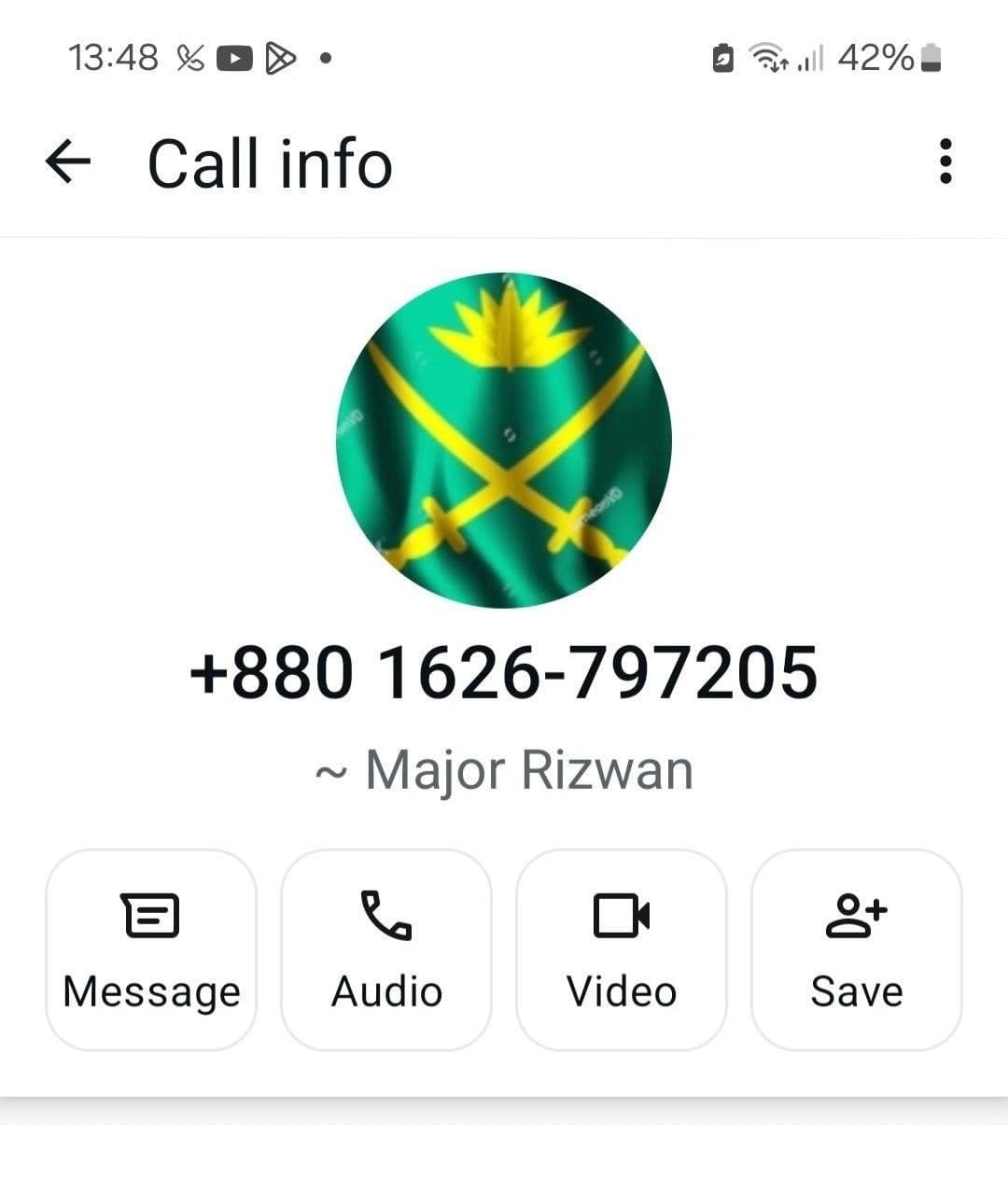View Major Rizwan's profile picture
Image resolution: width=1008 pixels, height=1194 pixels.
pos(504,441)
